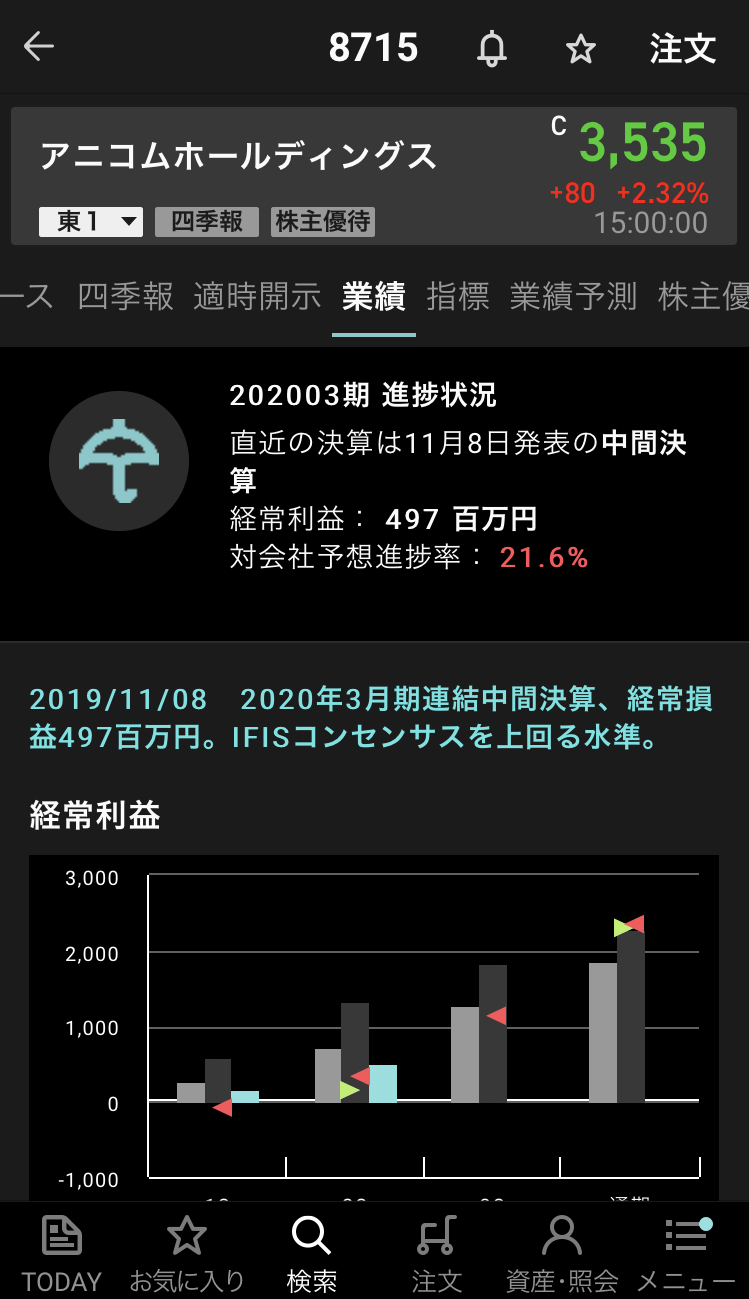This screenshot has height=1299, width=749.
Task: Go to the TODAY tab
Action: tap(62, 1252)
